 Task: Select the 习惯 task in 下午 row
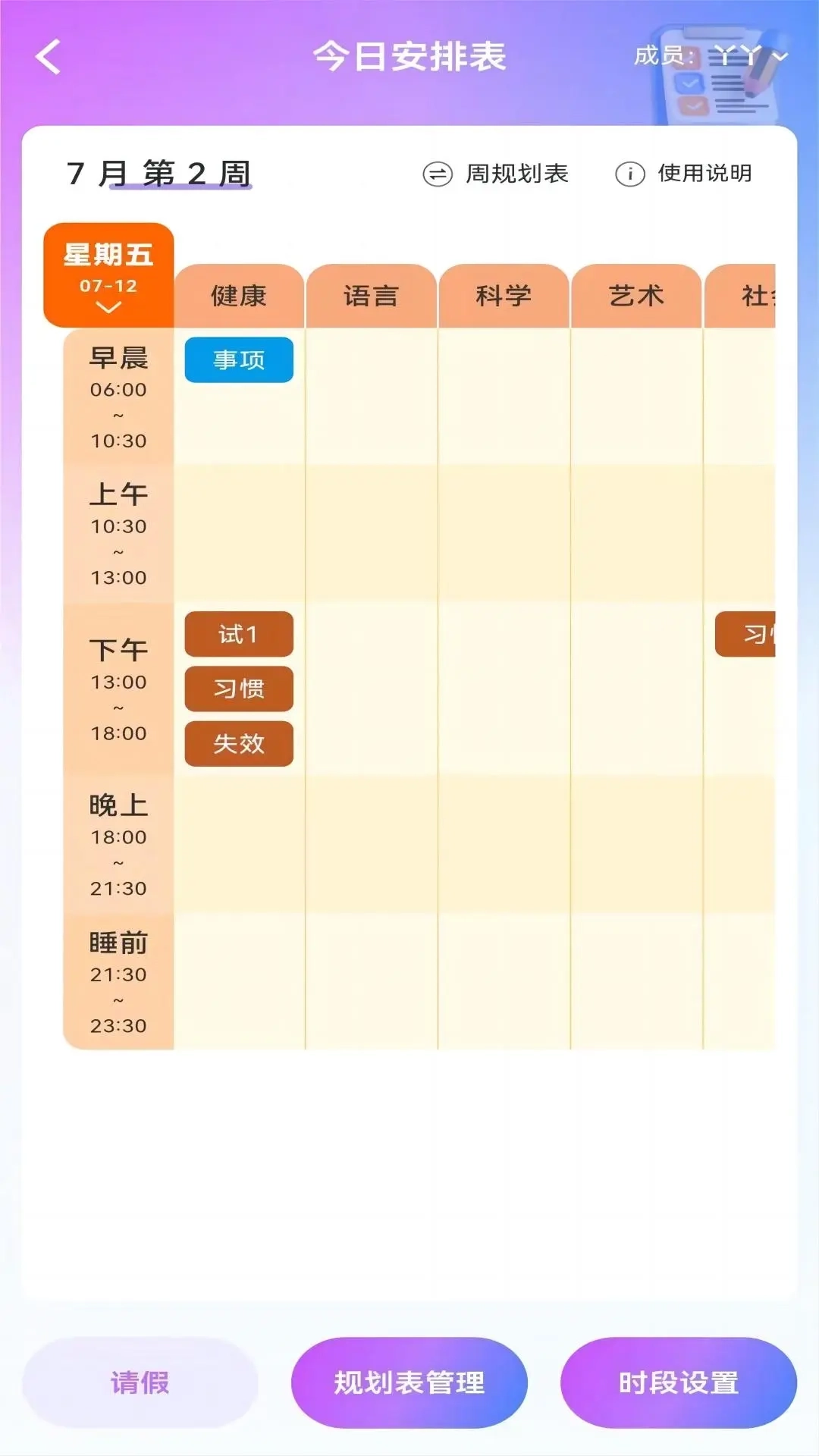tap(238, 689)
